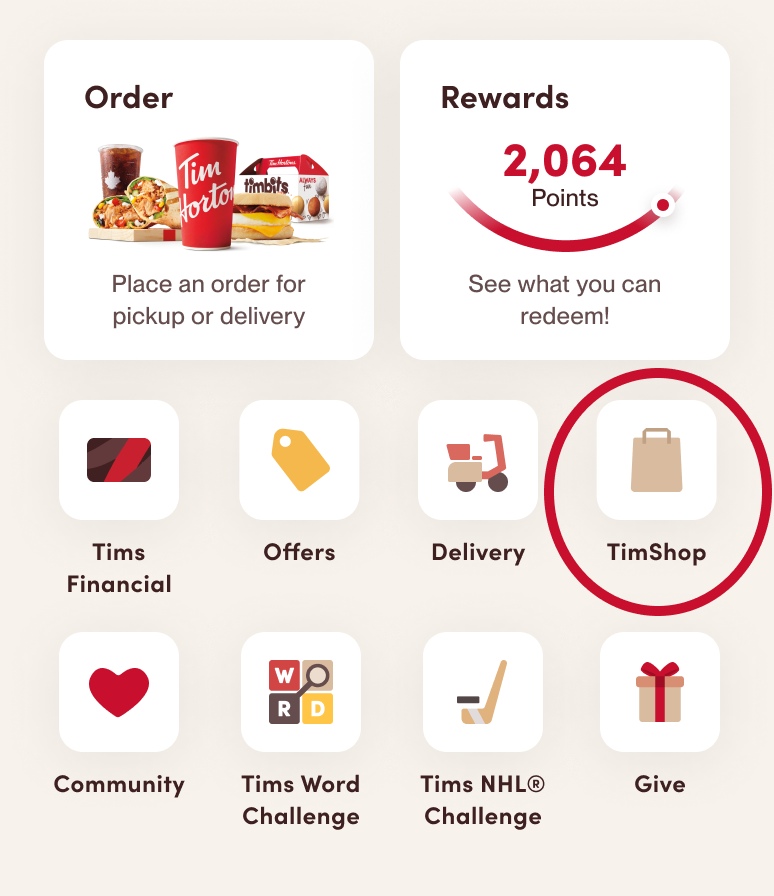
Task: Open Tims Financial
Action: tap(119, 461)
